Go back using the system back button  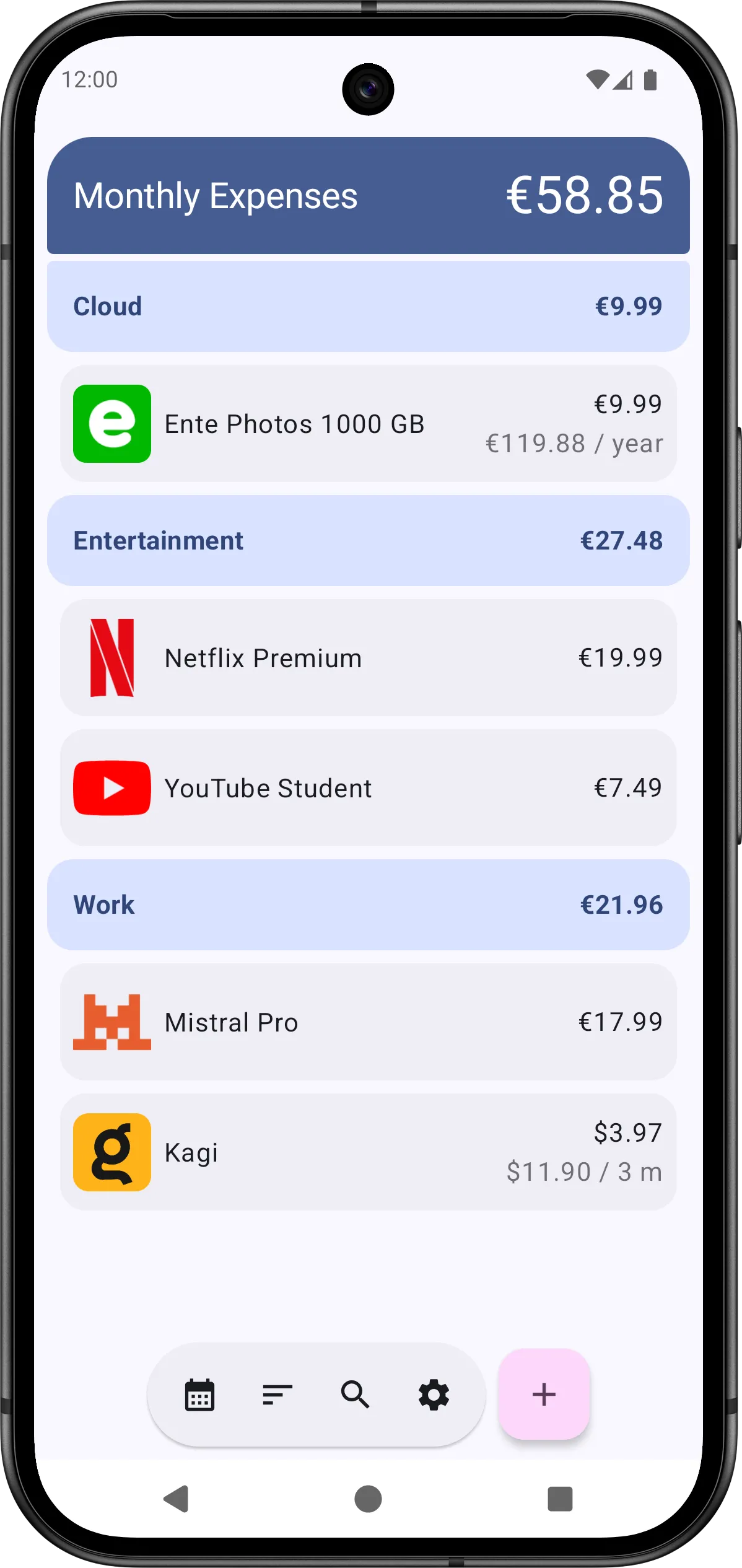point(177,1499)
